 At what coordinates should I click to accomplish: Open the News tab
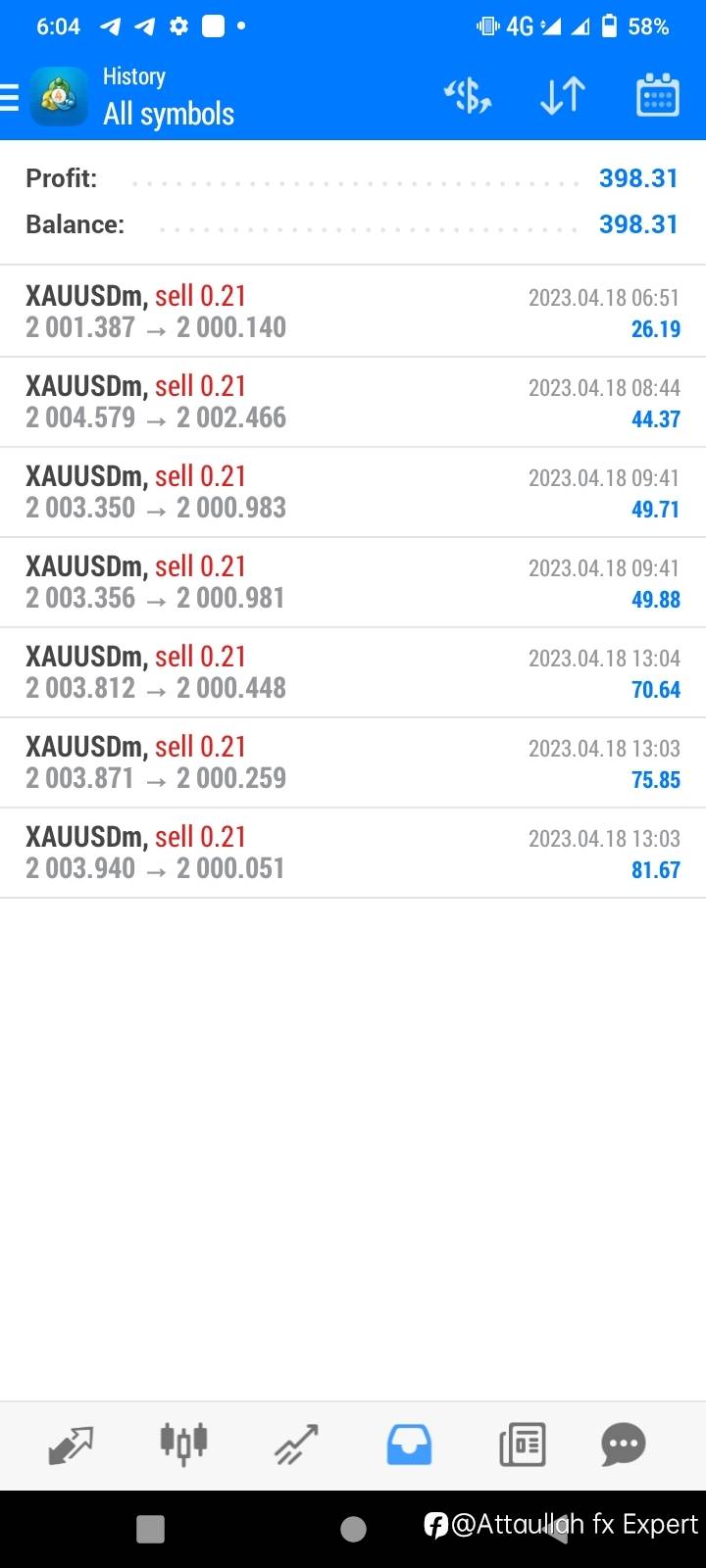pyautogui.click(x=522, y=1445)
